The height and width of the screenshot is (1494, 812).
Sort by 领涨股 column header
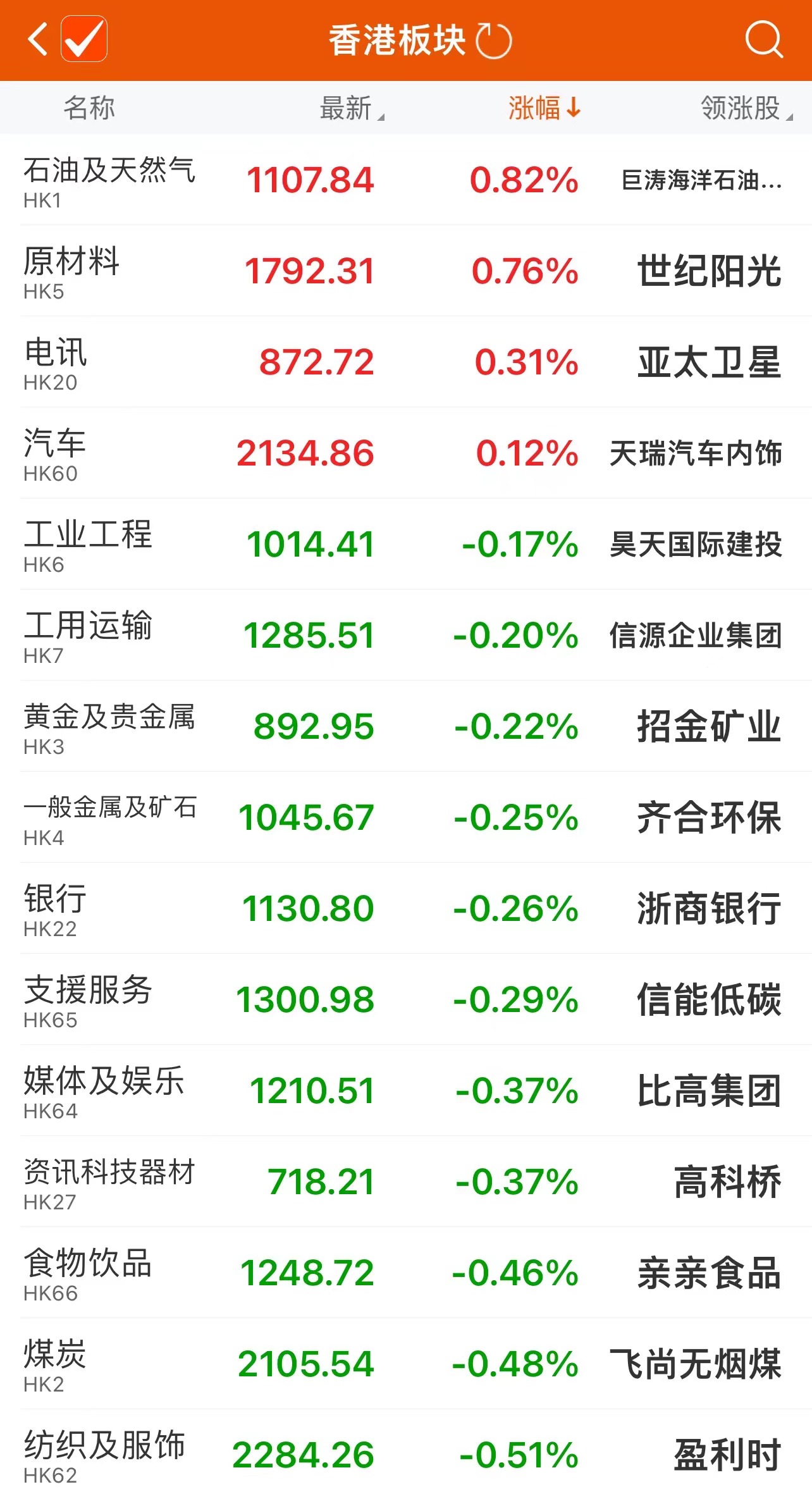point(745,108)
